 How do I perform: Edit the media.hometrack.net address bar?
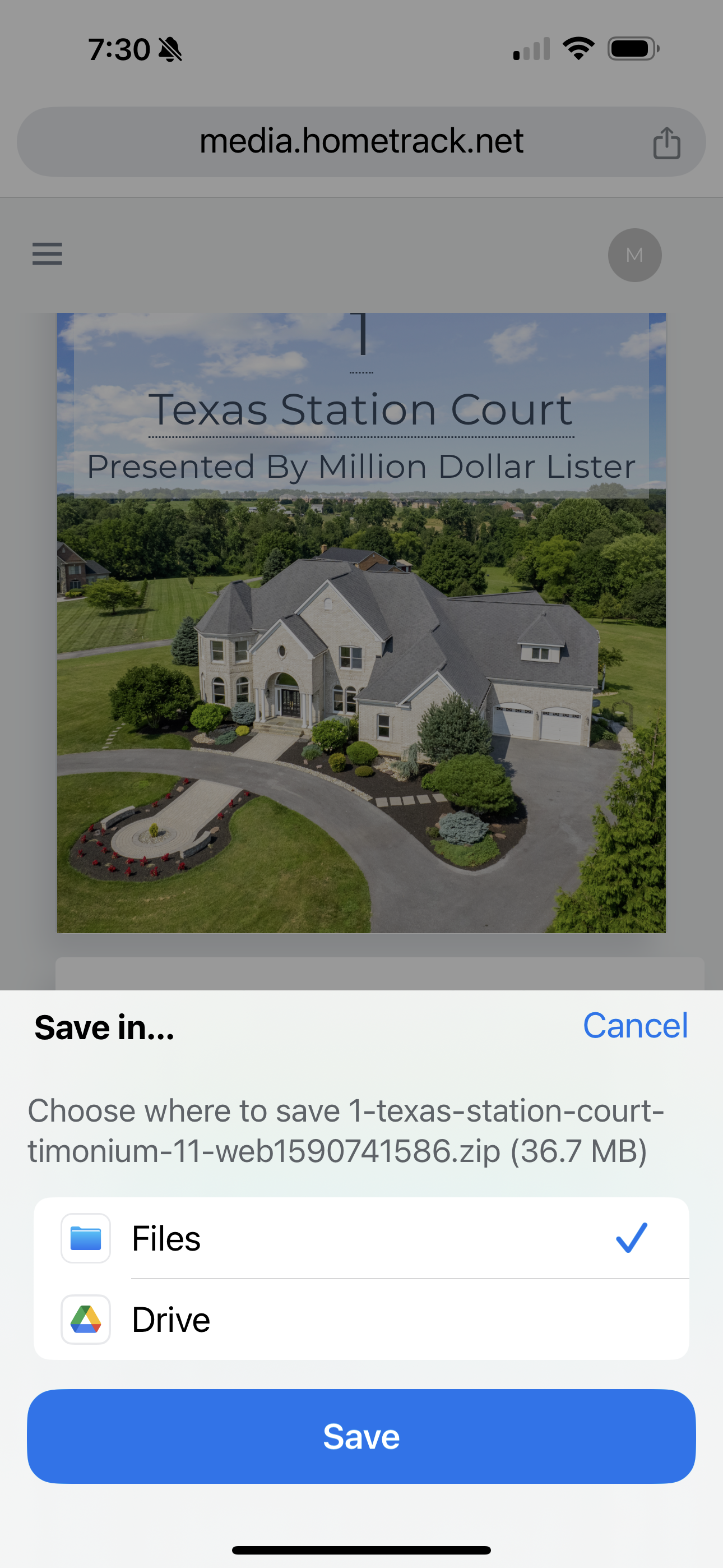pyautogui.click(x=360, y=141)
